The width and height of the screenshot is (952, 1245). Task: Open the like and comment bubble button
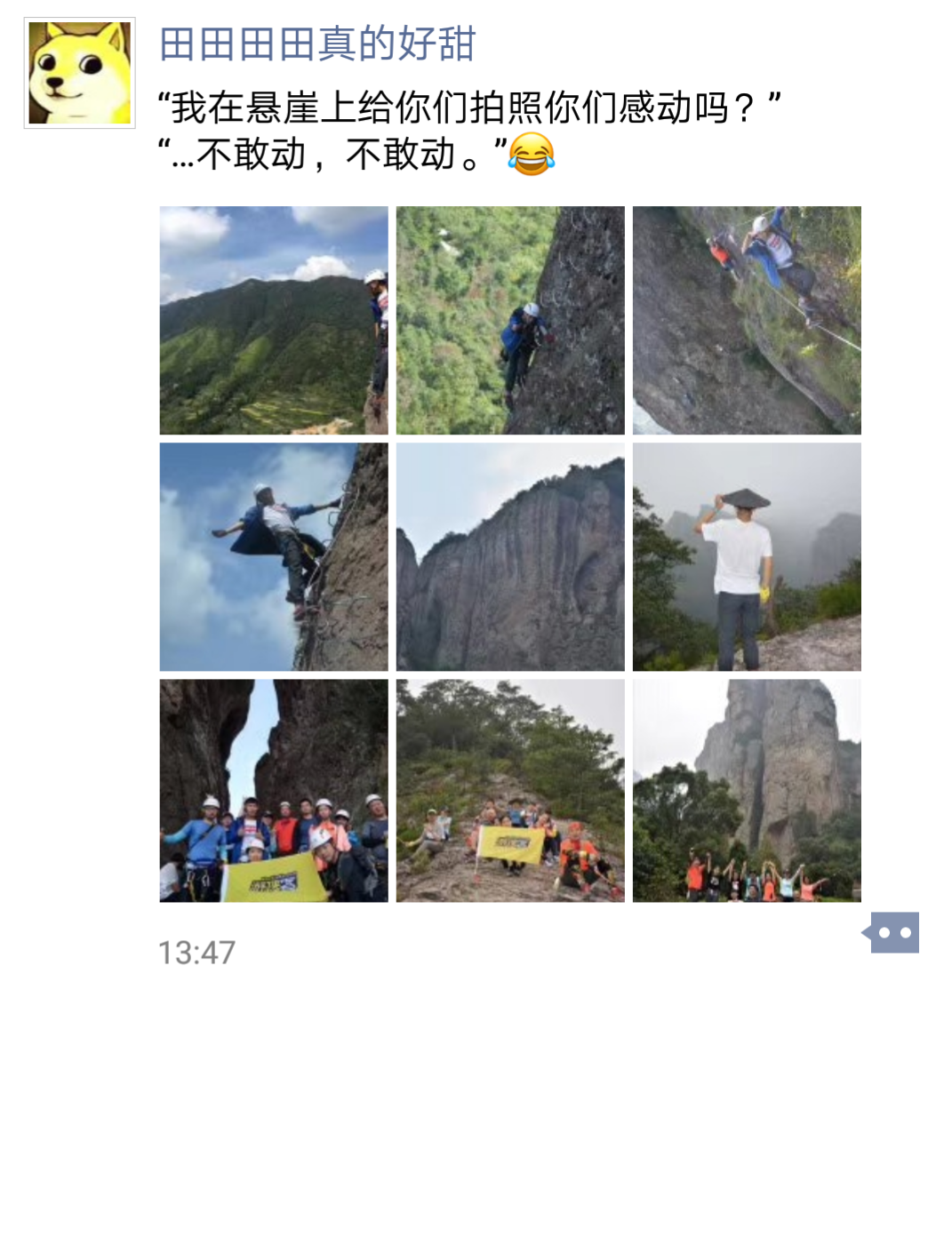[893, 933]
